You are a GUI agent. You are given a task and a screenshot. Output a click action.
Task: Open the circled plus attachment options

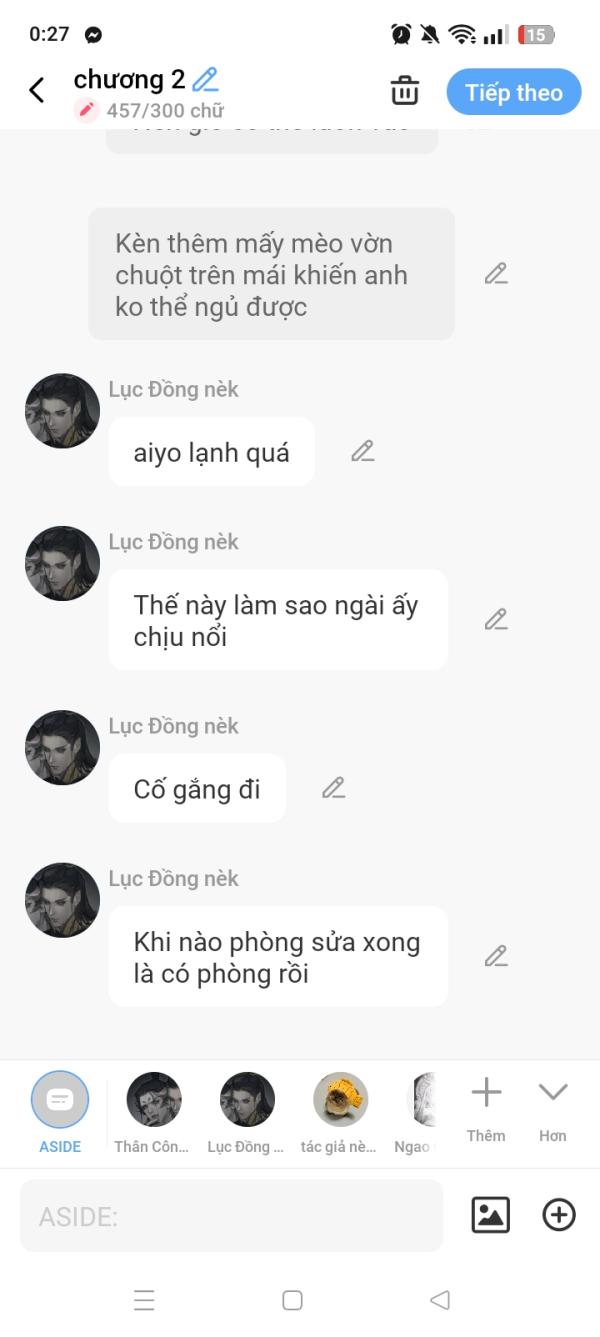tap(558, 1215)
